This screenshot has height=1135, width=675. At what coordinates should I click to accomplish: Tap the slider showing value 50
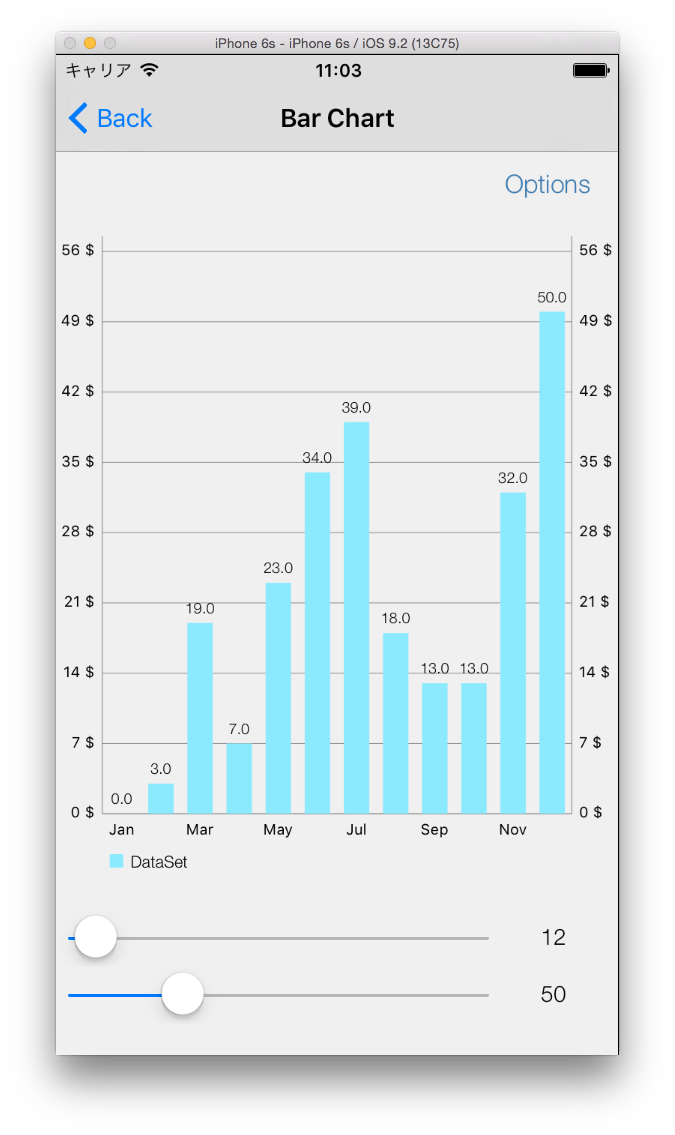coord(183,995)
